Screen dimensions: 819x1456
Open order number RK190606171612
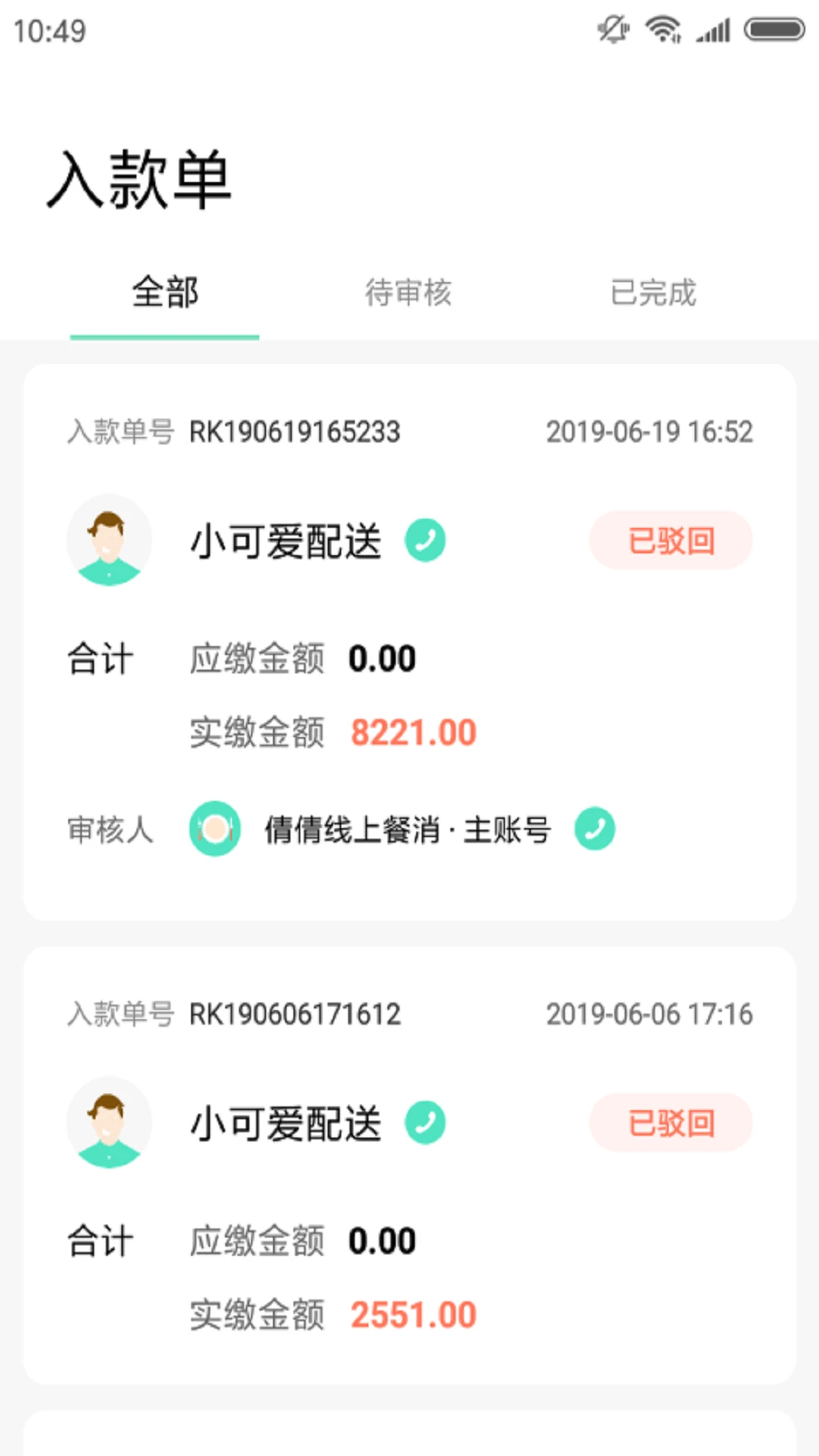[x=296, y=1014]
